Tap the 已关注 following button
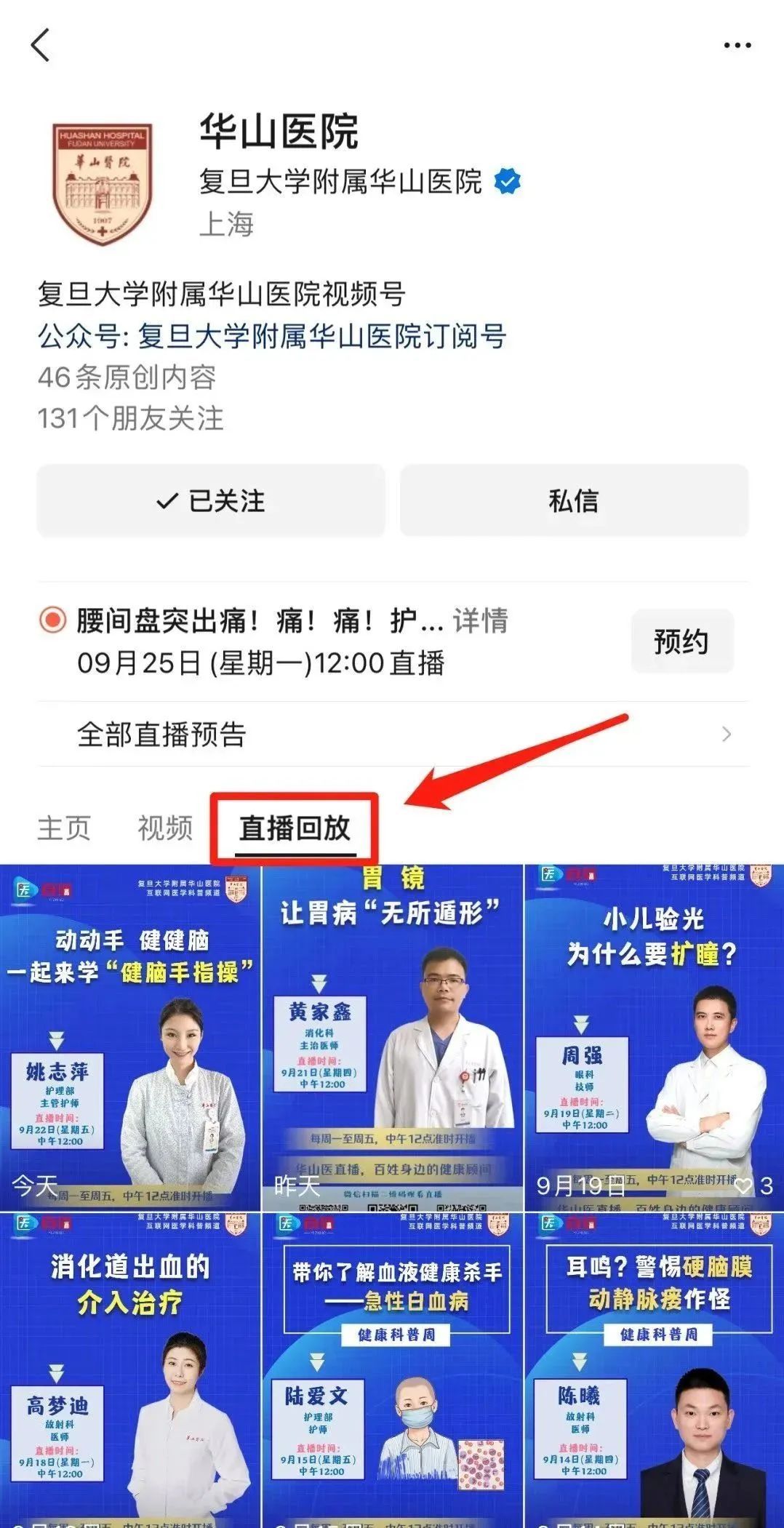784x1528 pixels. pyautogui.click(x=211, y=500)
